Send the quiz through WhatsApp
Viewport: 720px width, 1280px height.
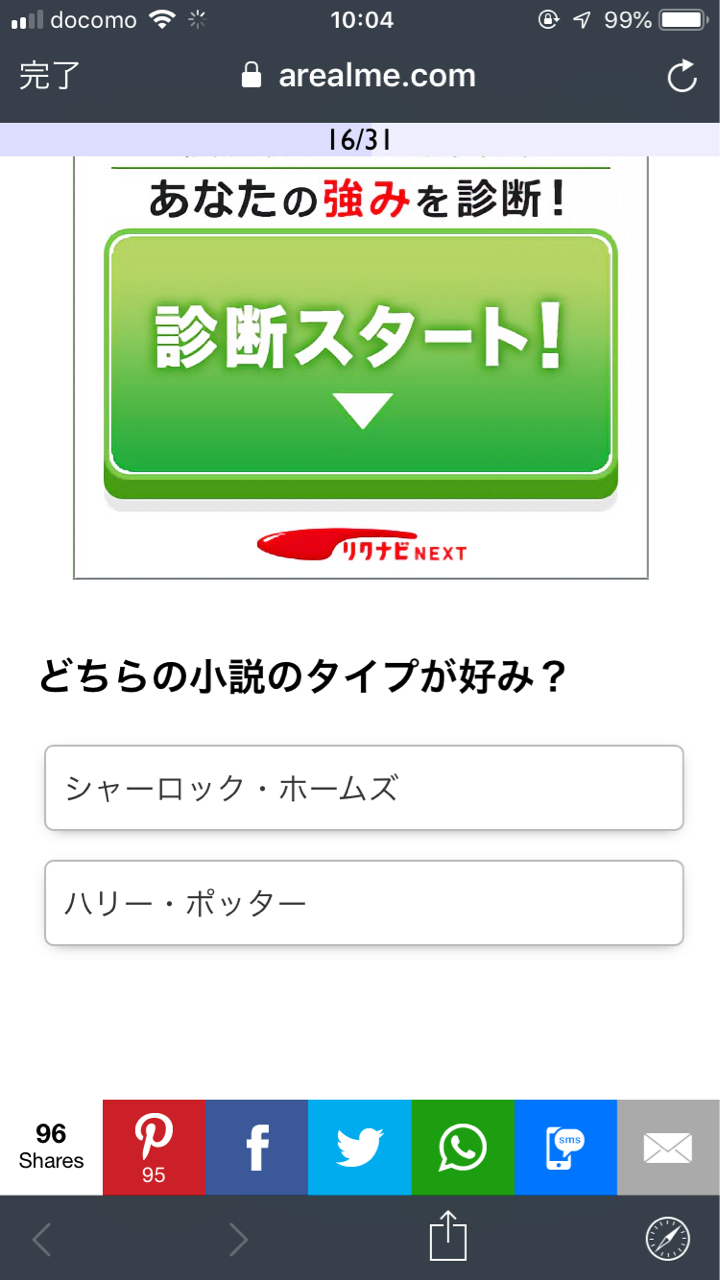pos(463,1147)
